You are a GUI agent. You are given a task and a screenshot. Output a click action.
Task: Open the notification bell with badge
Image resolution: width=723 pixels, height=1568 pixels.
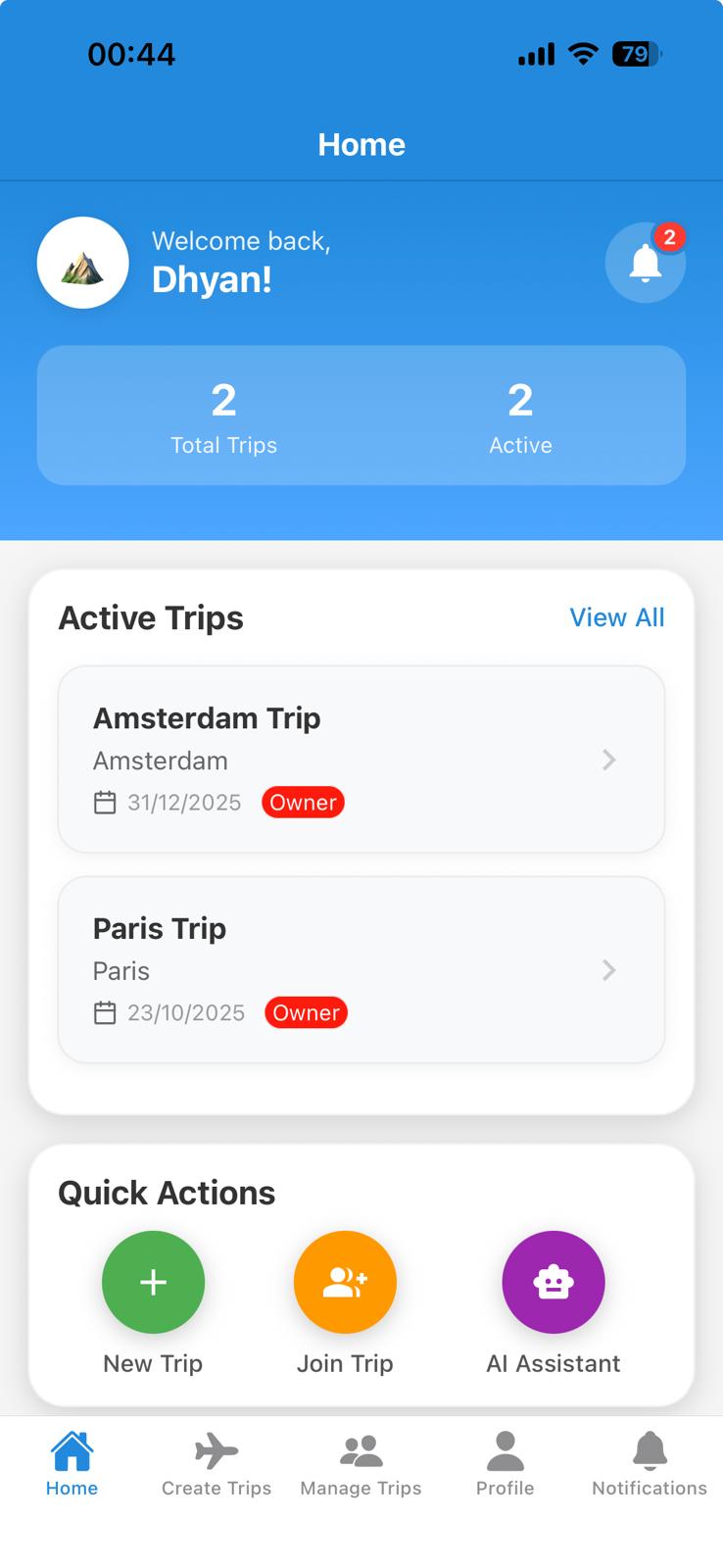click(646, 263)
